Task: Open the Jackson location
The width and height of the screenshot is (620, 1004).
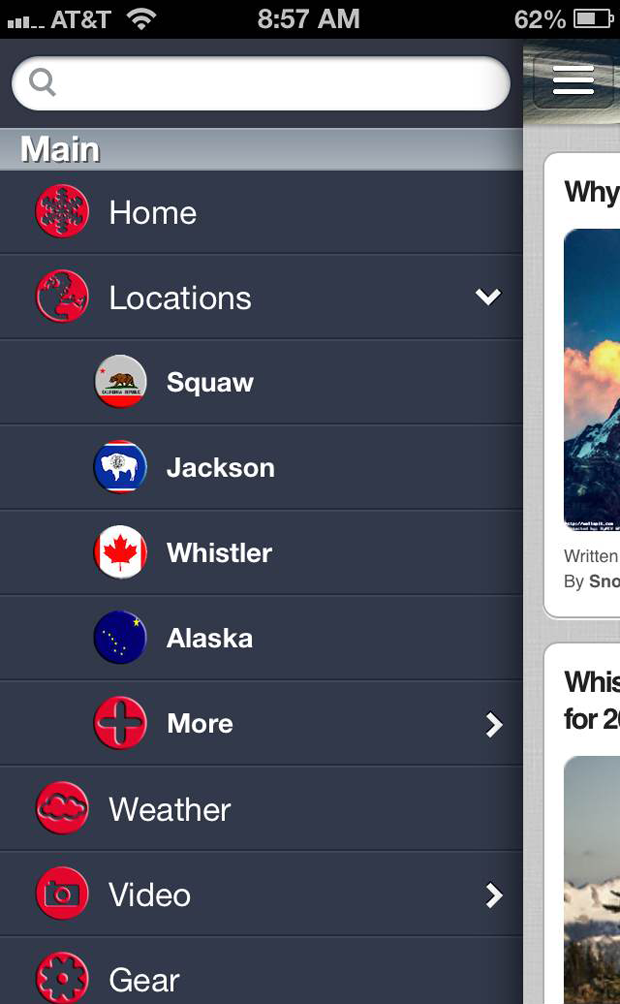Action: (261, 467)
